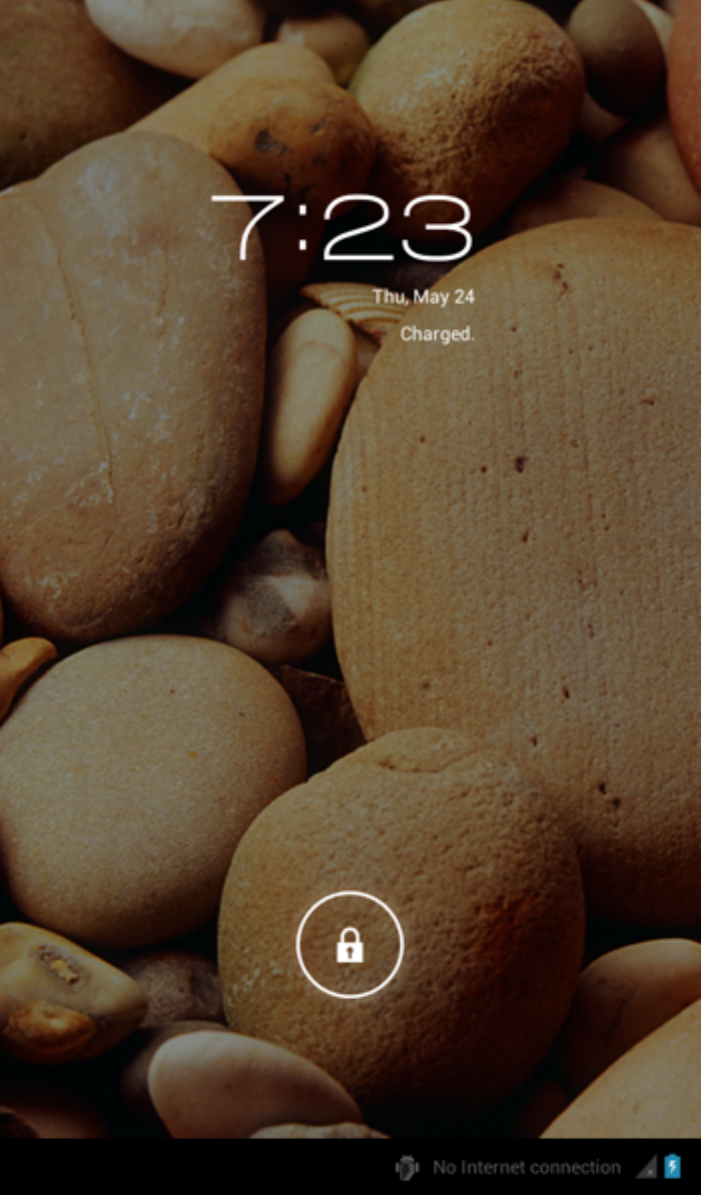Open the No Internet connection status area

(526, 1167)
